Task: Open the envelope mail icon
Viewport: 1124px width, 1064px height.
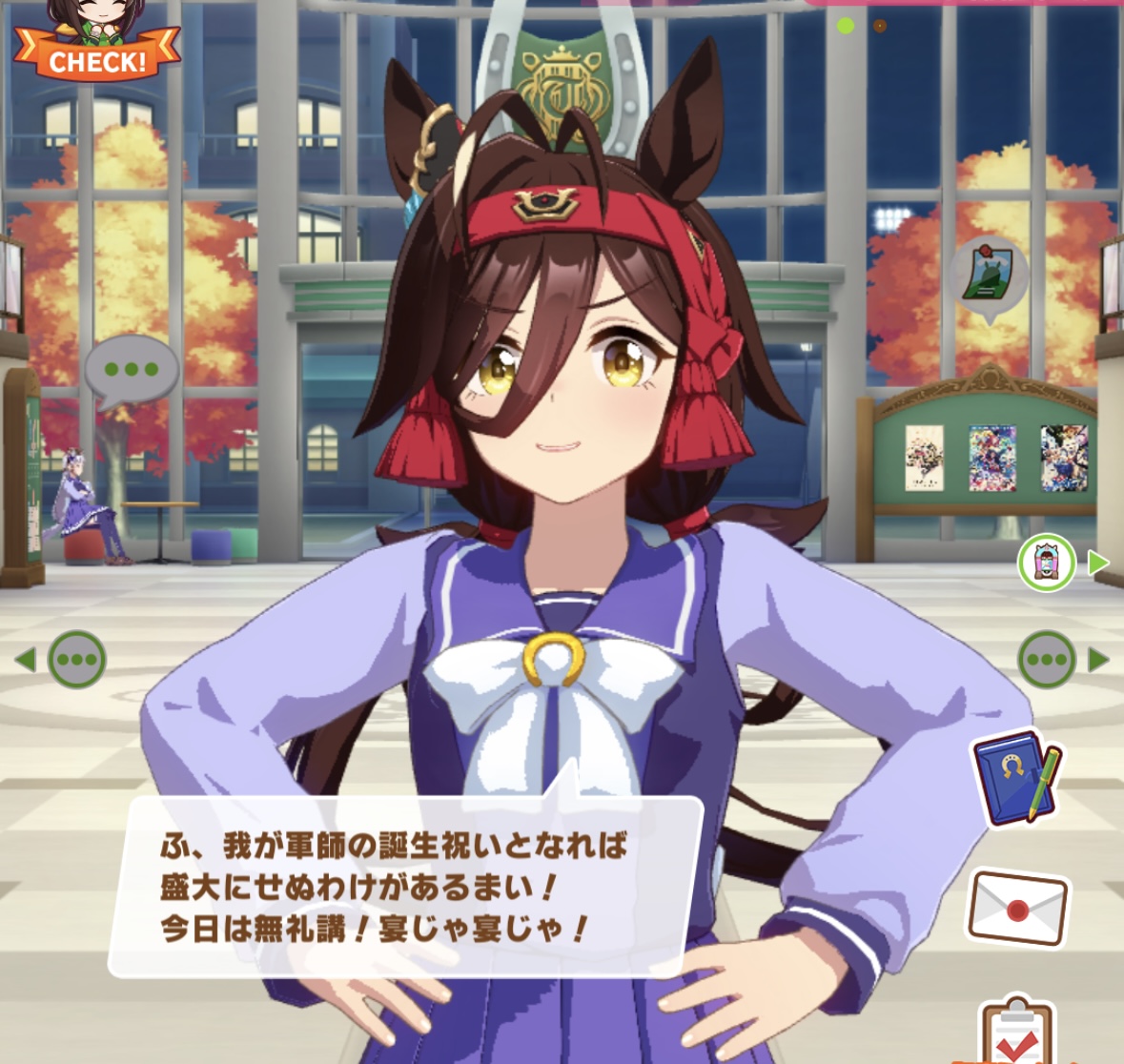Action: pyautogui.click(x=1017, y=908)
